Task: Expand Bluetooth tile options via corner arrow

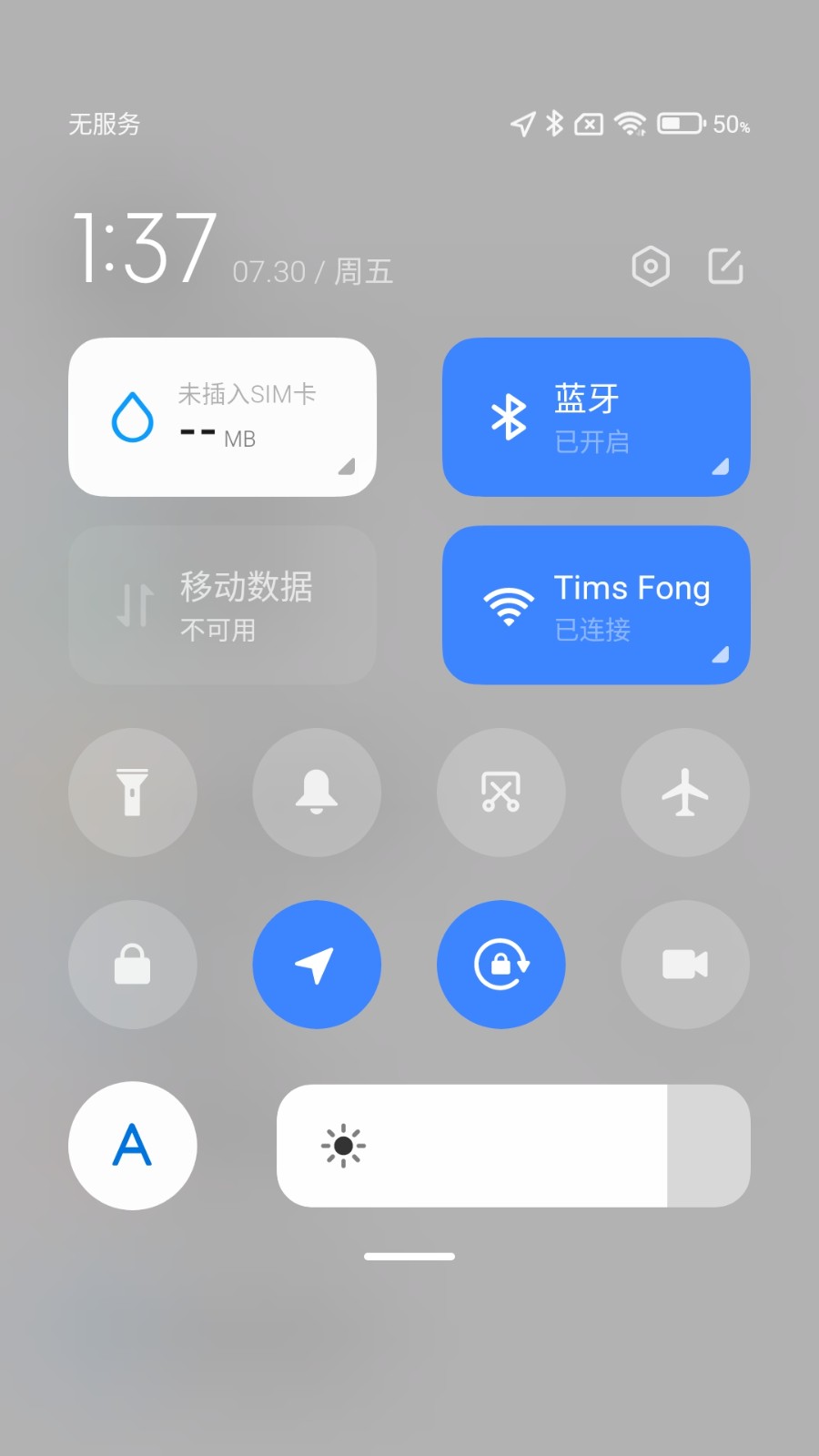Action: pos(720,467)
